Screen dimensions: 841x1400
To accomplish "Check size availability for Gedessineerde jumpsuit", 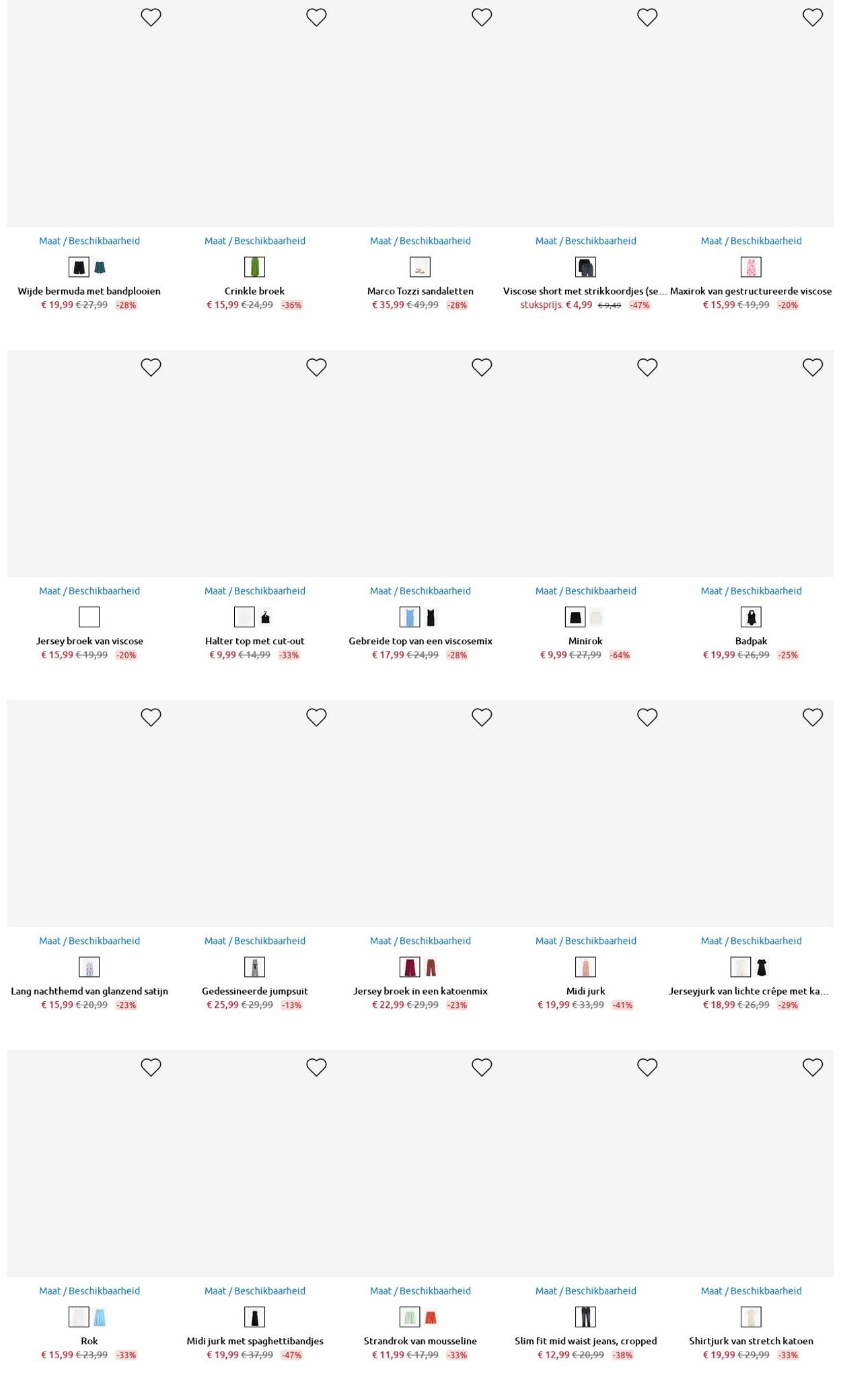I will [x=255, y=941].
